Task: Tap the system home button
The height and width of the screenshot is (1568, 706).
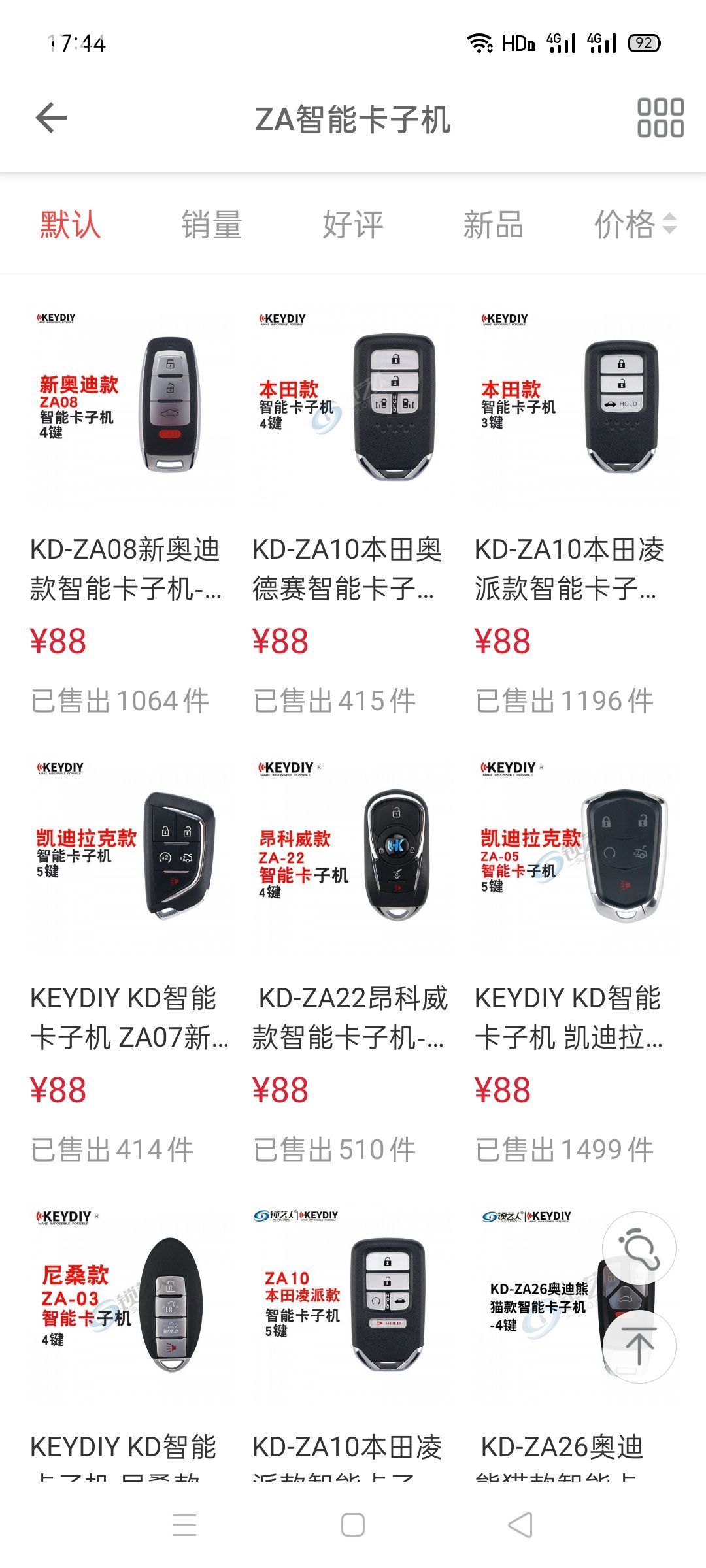Action: tap(353, 1526)
